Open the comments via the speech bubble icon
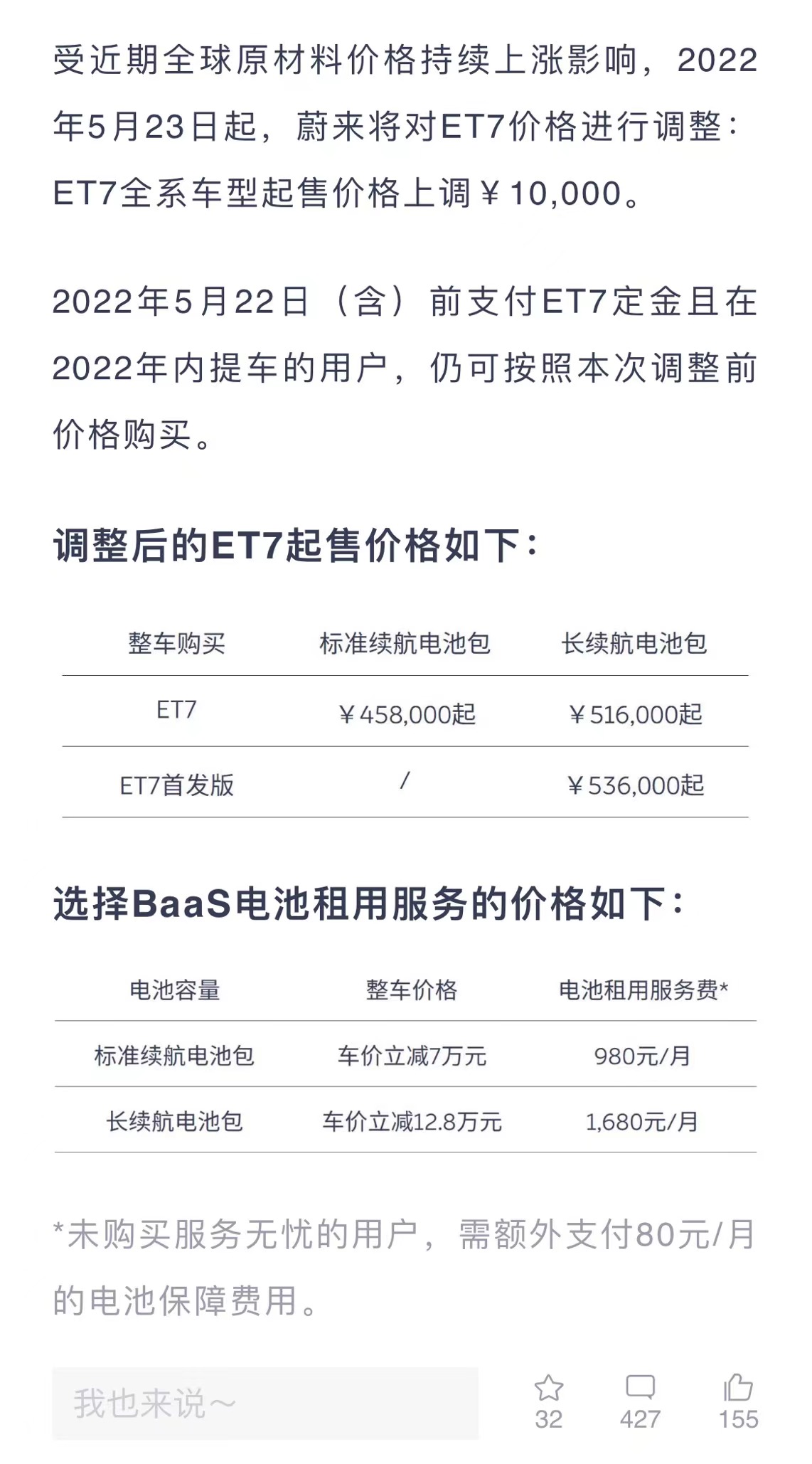Screen dimensions: 812x1464 click(640, 1388)
